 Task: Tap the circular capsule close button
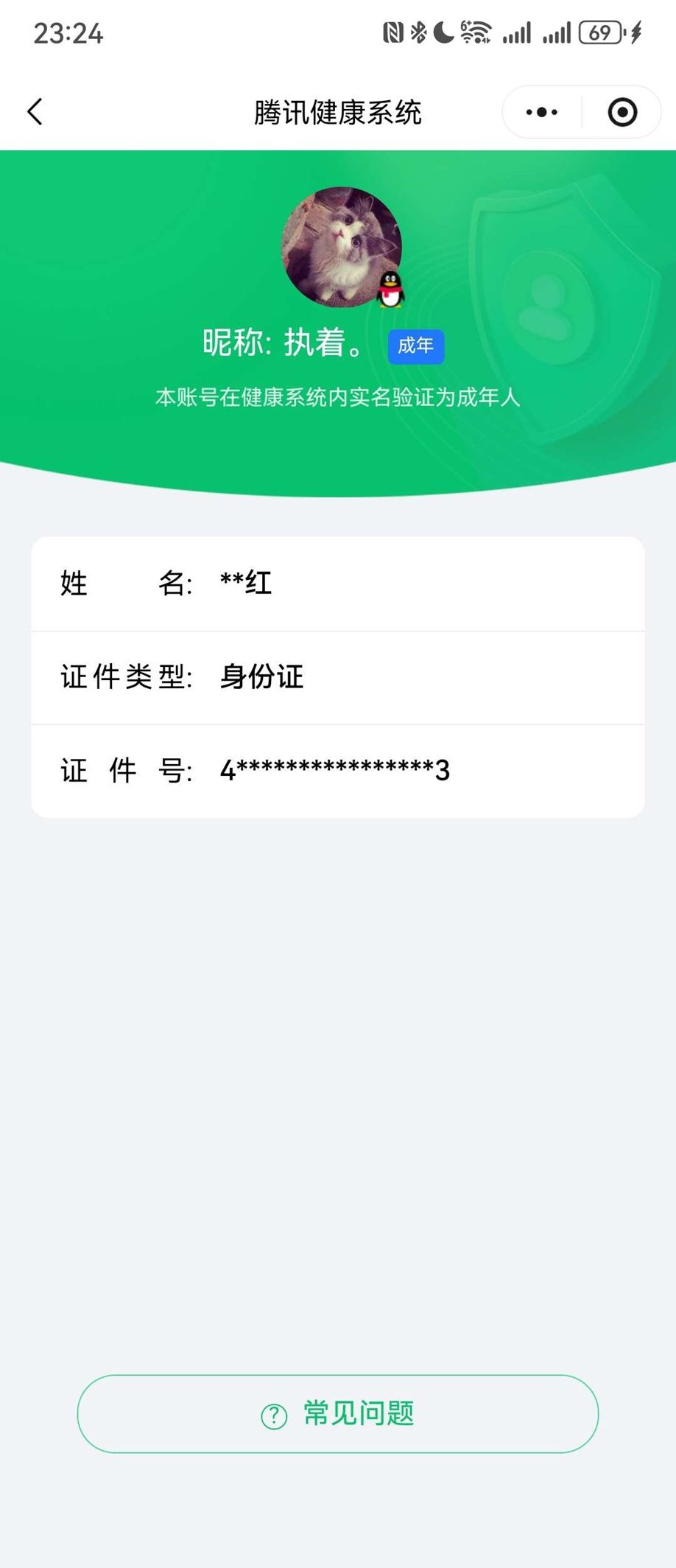coord(622,111)
